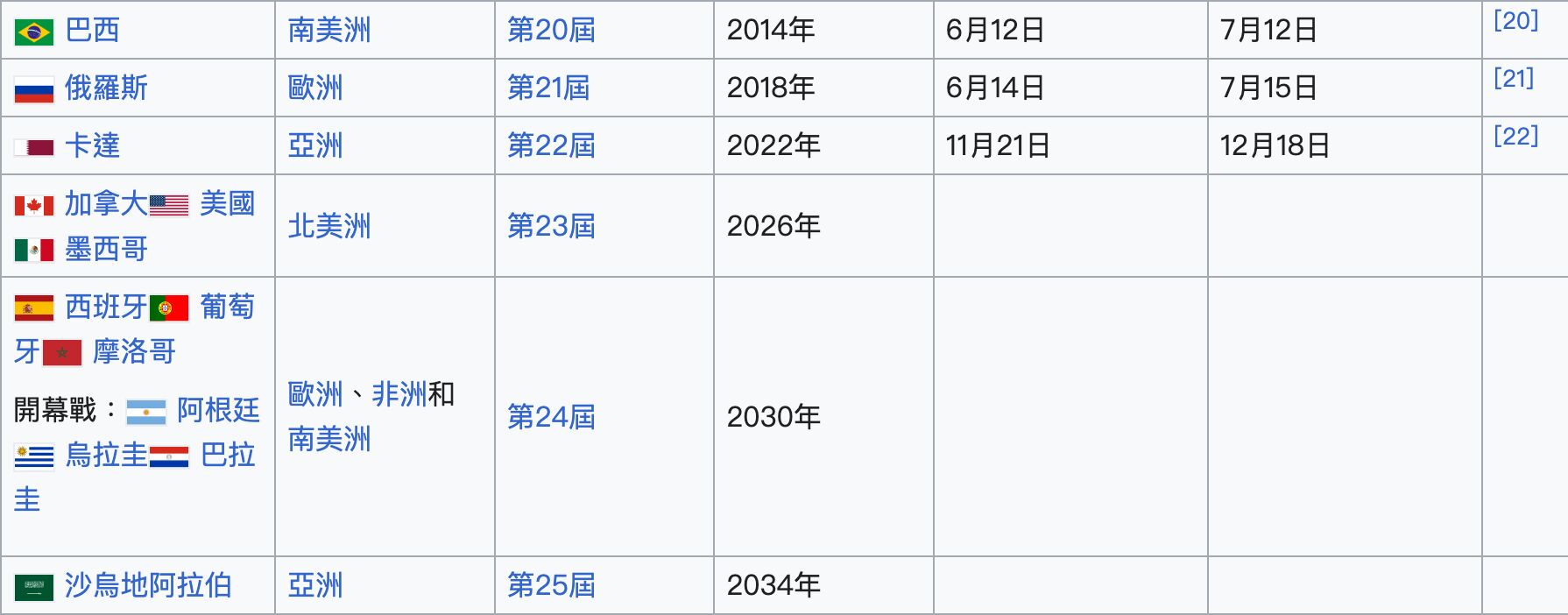Follow the 美國 link

(227, 204)
